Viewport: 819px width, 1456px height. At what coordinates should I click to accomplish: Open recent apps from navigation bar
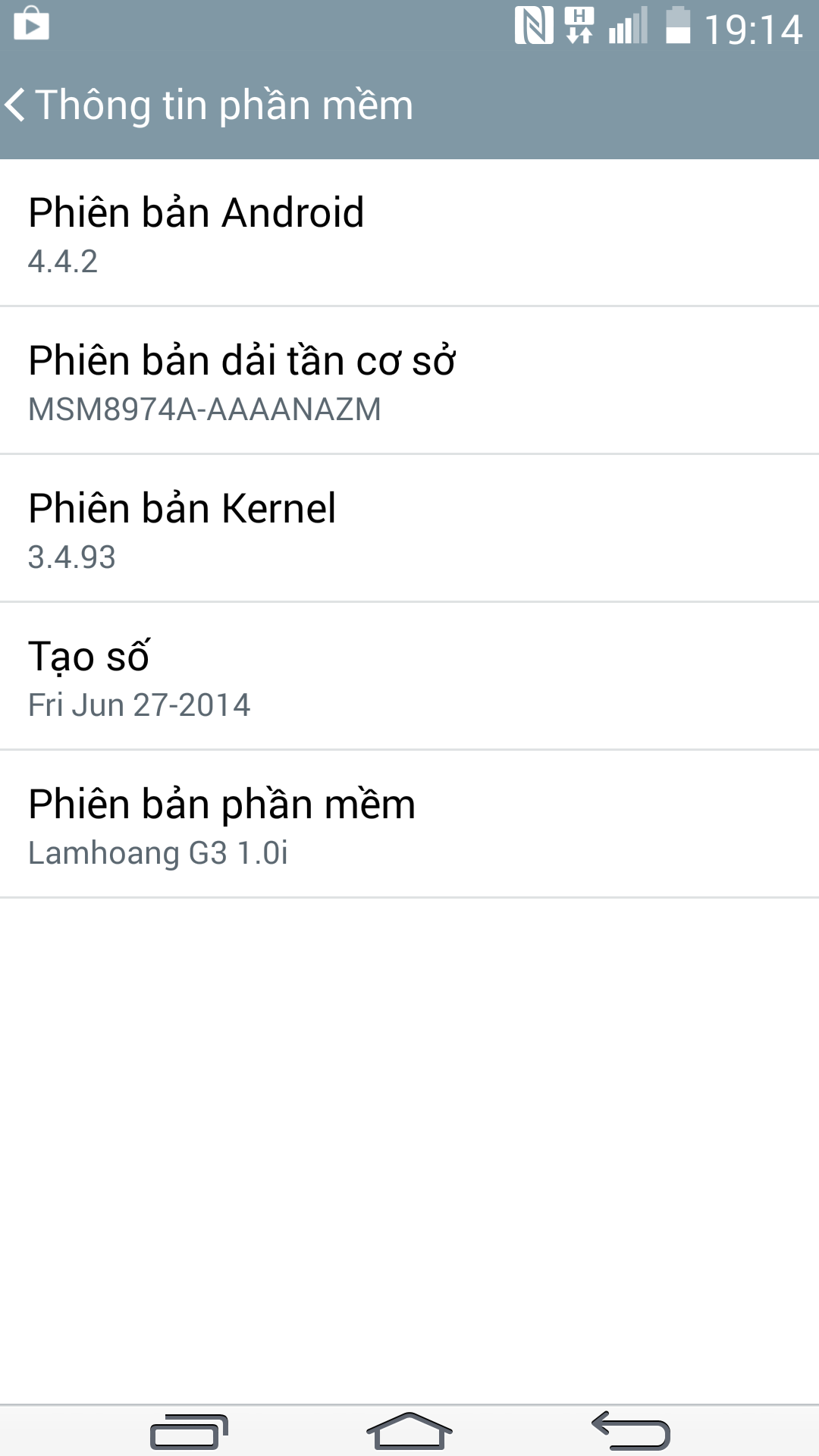coord(189,1432)
